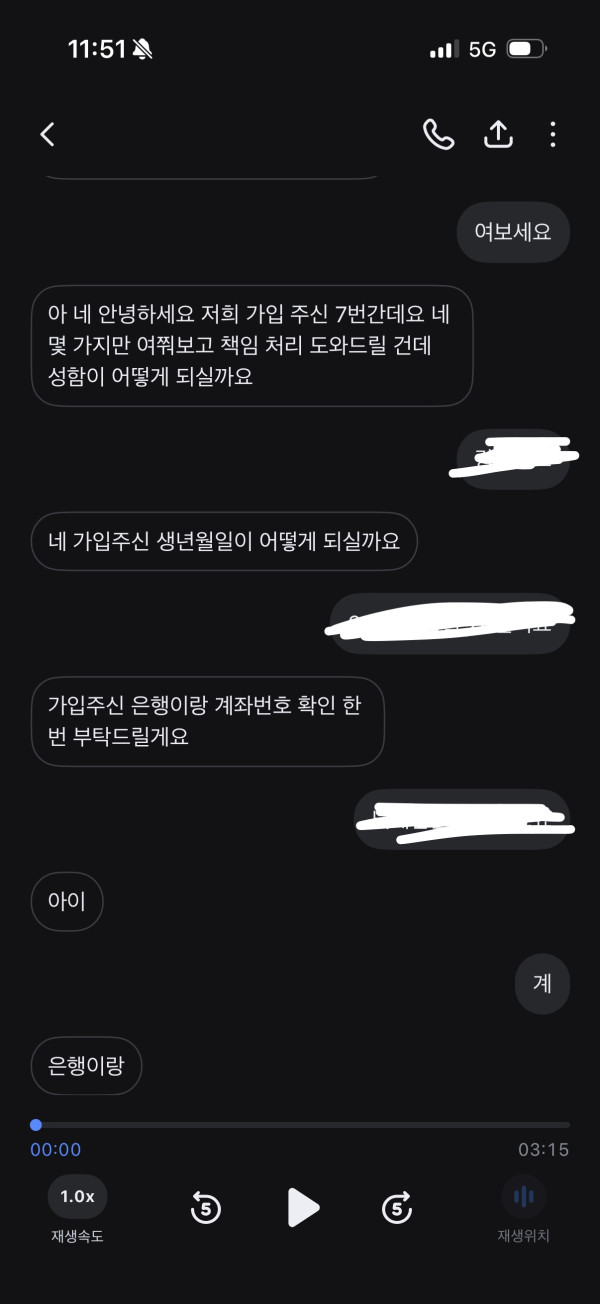Tap the audio progress bar
The image size is (600, 1304).
[300, 1125]
